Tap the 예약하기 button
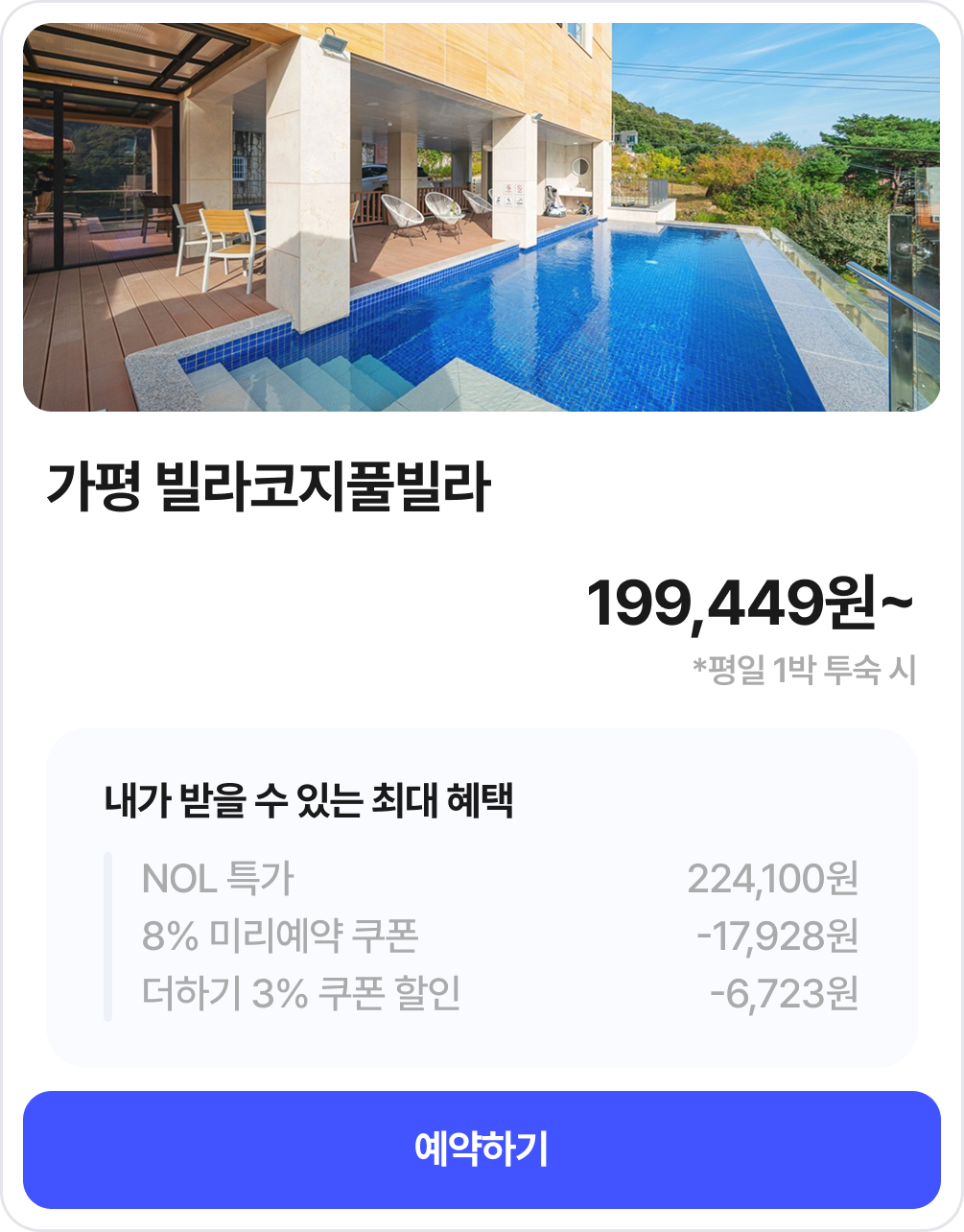Viewport: 964px width, 1232px height. [482, 1149]
